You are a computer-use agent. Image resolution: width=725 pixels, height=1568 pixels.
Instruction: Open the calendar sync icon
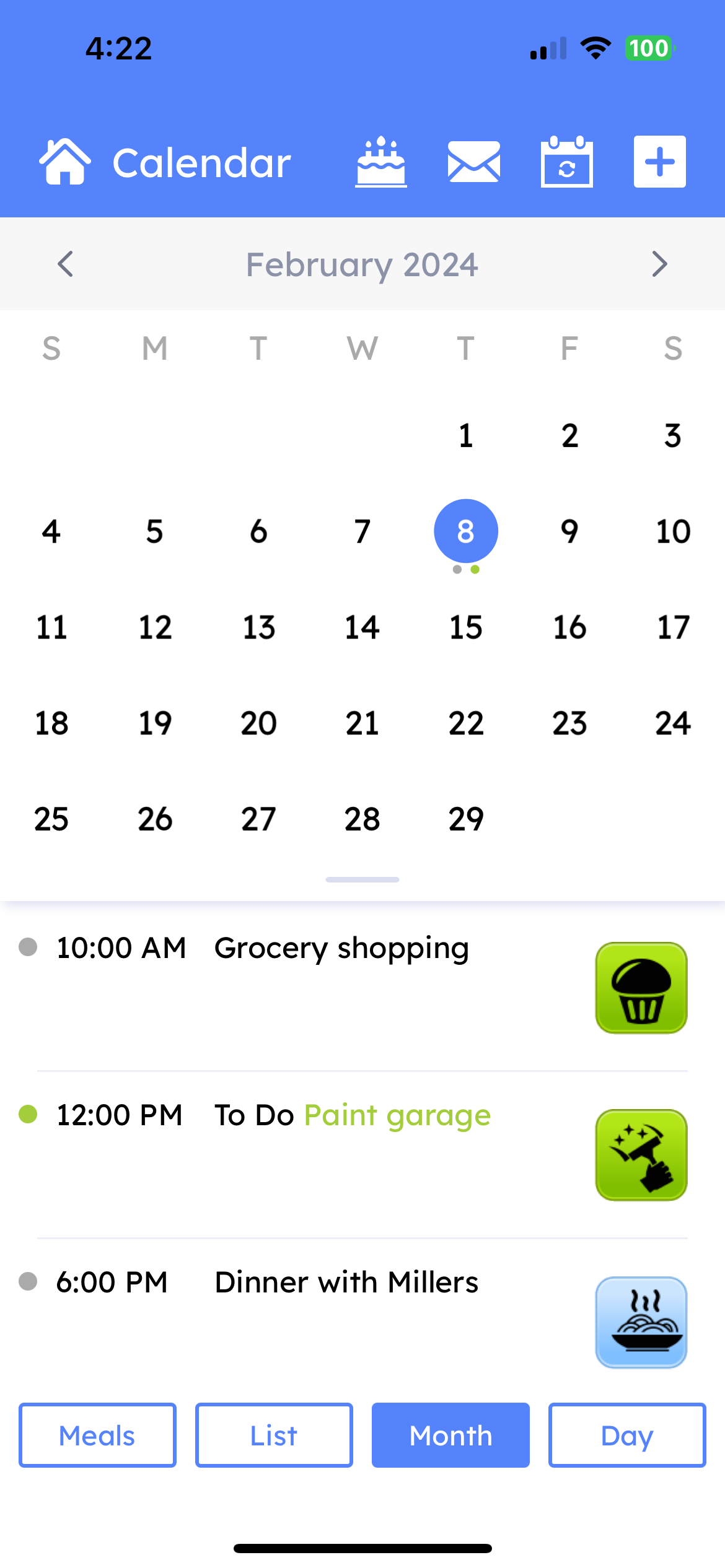pos(566,162)
